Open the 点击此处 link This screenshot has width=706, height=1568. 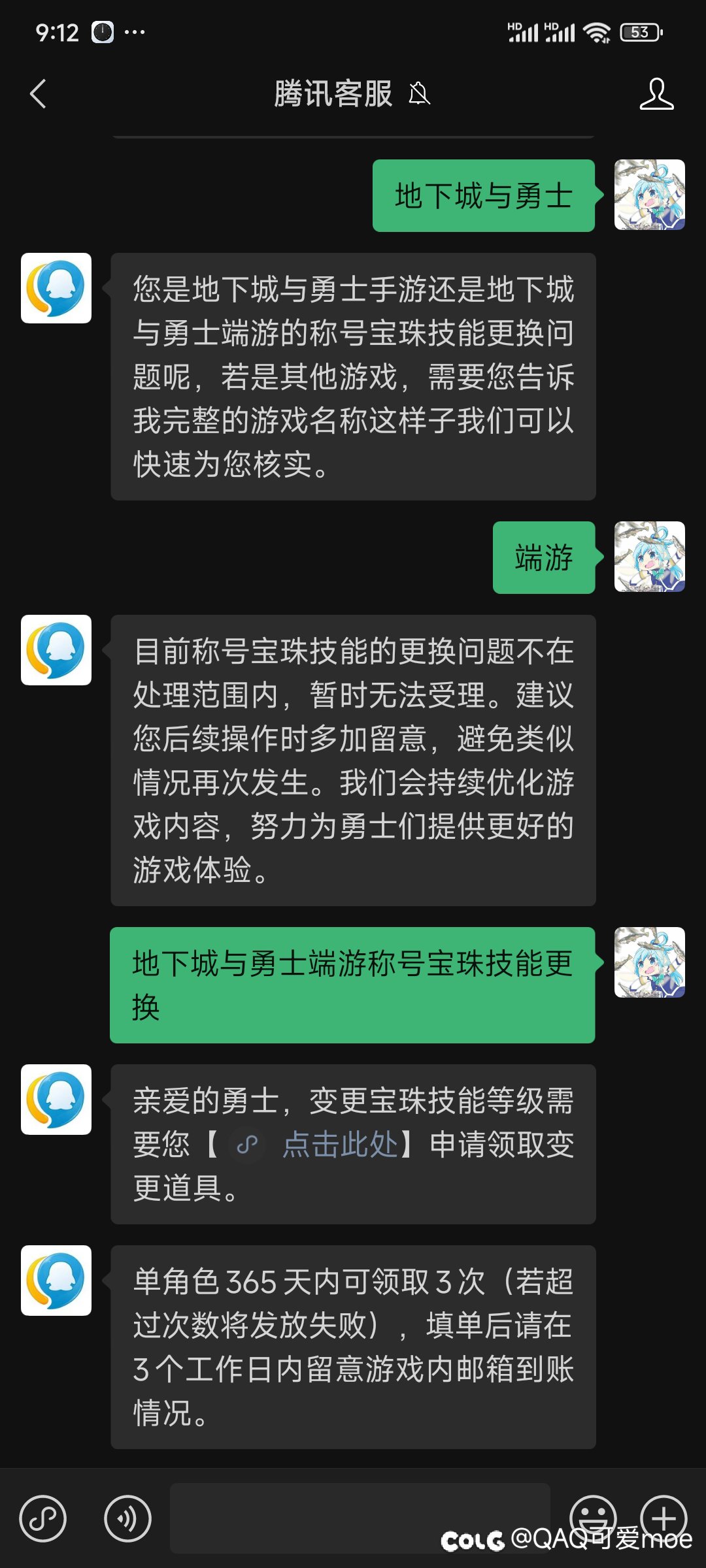[x=339, y=1145]
